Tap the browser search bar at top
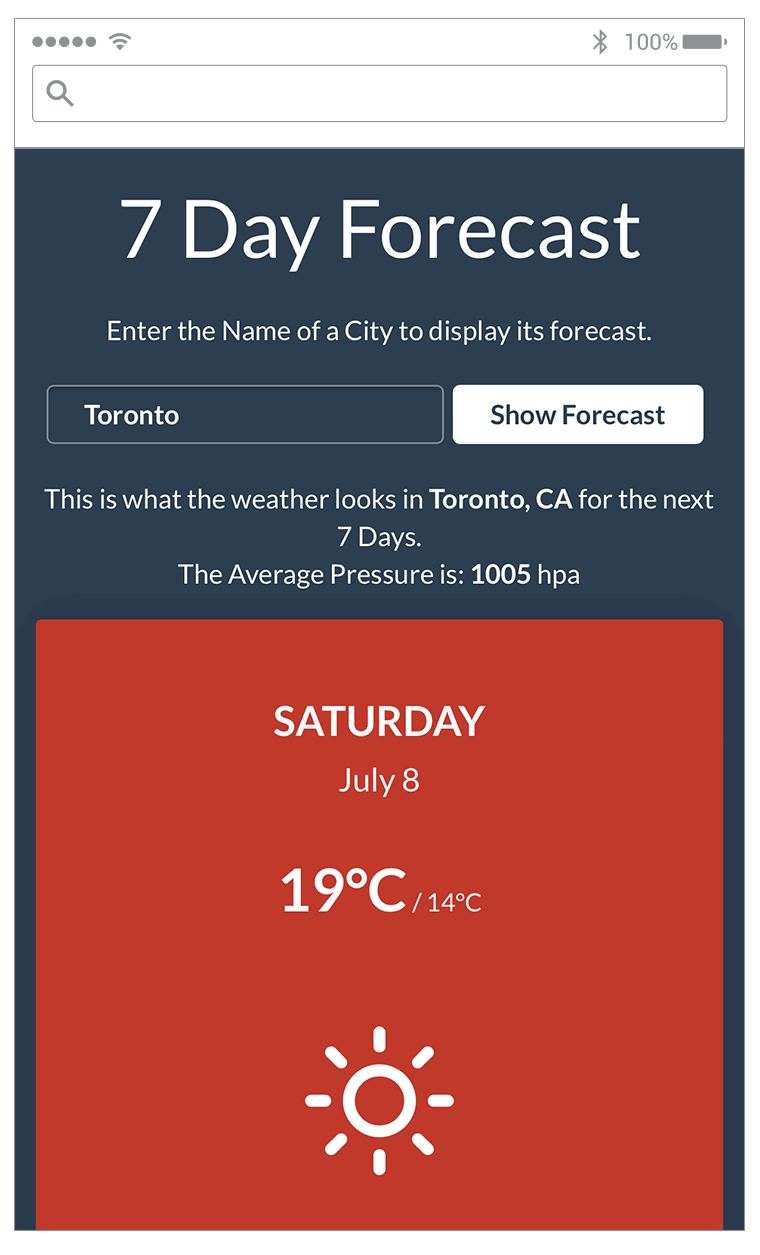760x1255 pixels. point(380,94)
